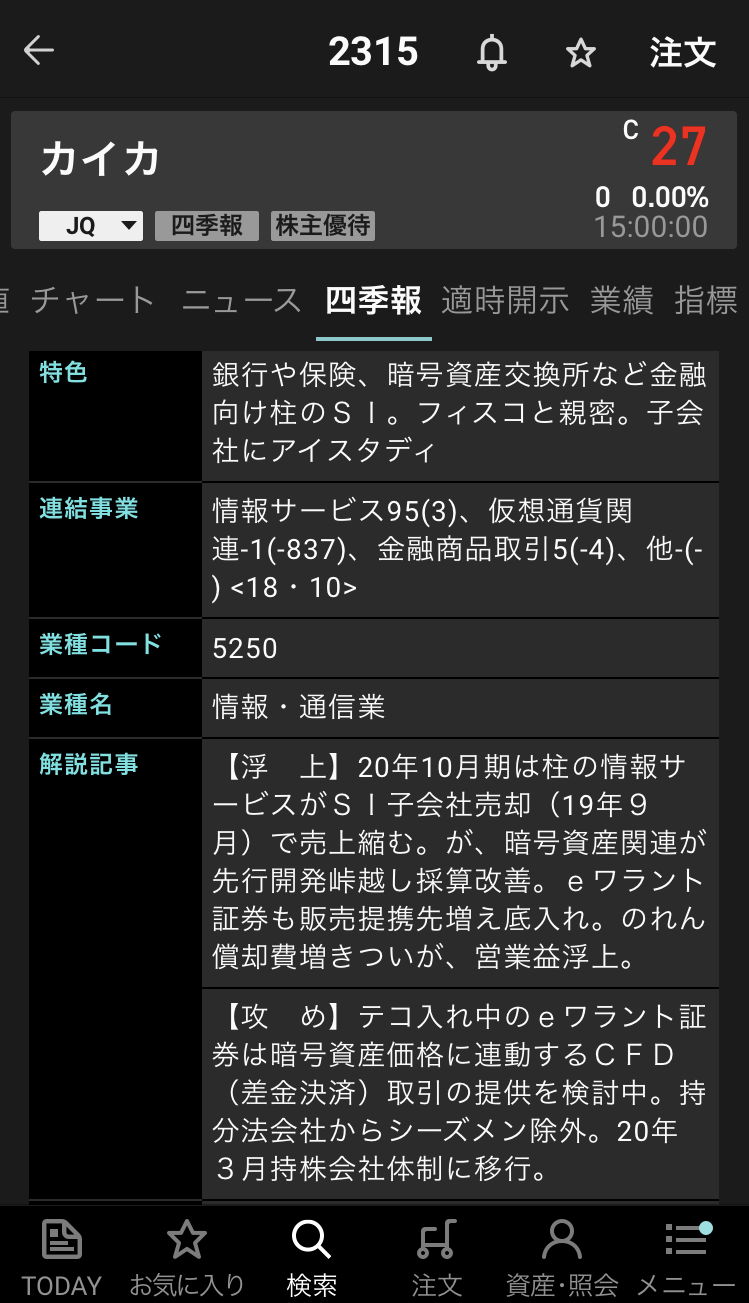Go to お気に入り in bottom navigation
This screenshot has height=1303, width=749.
[187, 1257]
